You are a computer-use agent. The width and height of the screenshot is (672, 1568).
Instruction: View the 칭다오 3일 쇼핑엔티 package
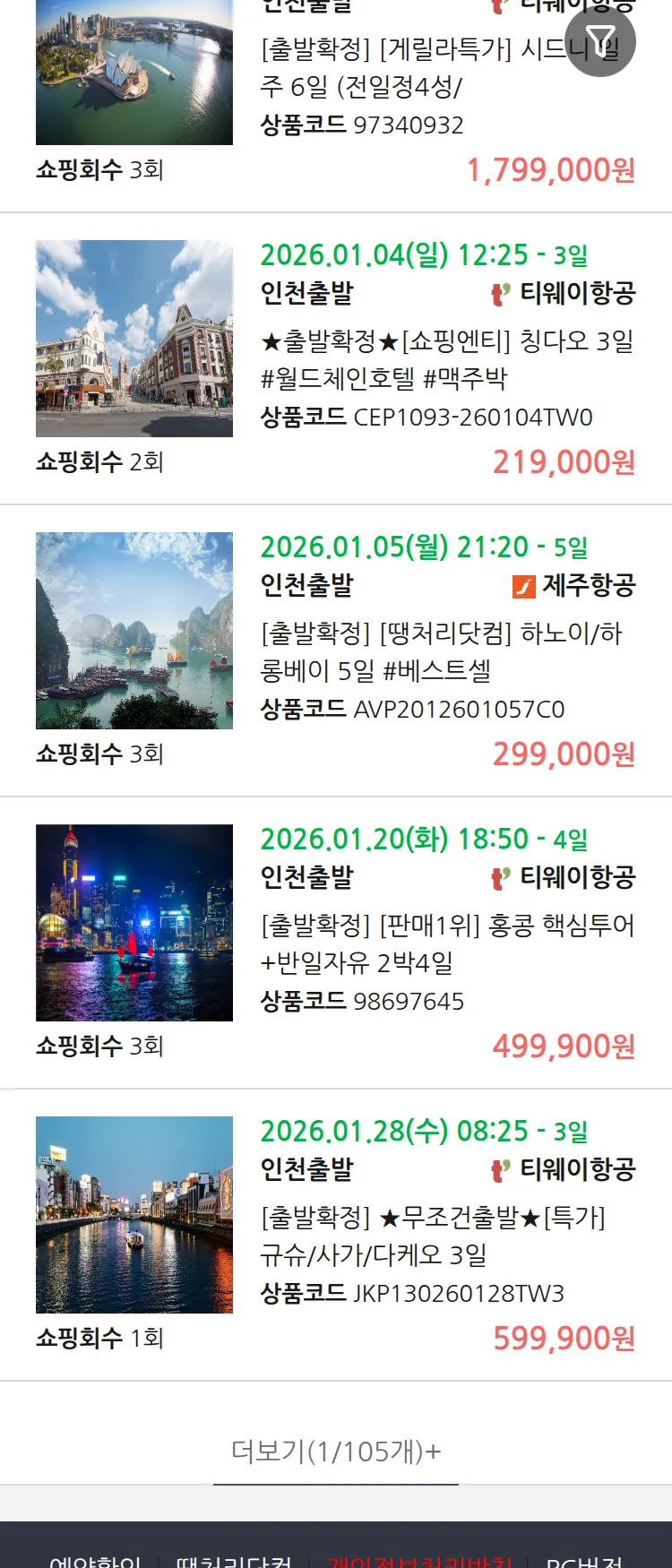446,359
